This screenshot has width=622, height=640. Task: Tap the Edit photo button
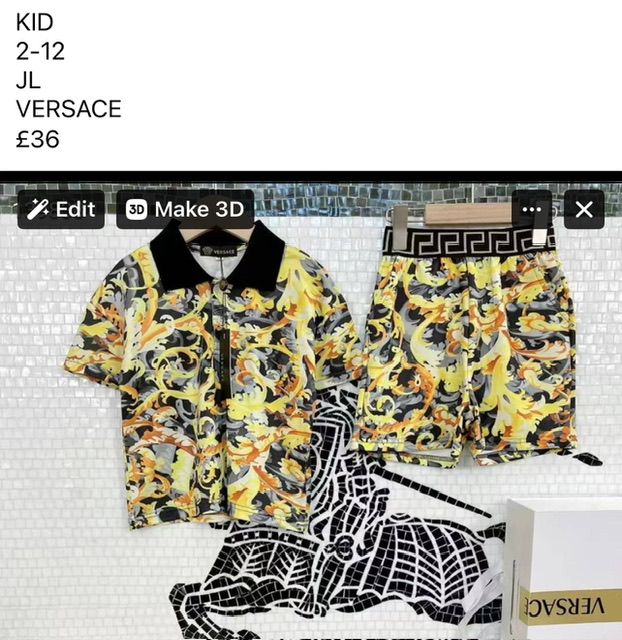[61, 209]
